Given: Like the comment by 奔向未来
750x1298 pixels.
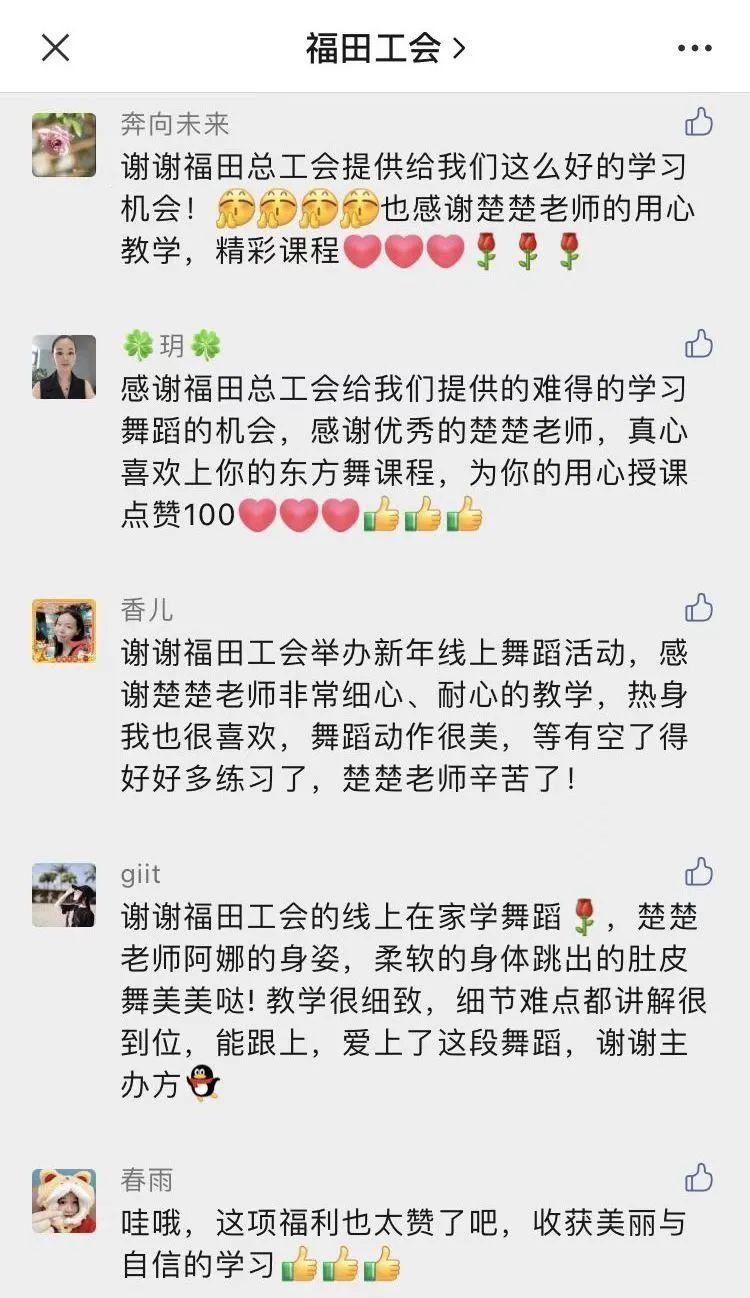Looking at the screenshot, I should pyautogui.click(x=699, y=122).
